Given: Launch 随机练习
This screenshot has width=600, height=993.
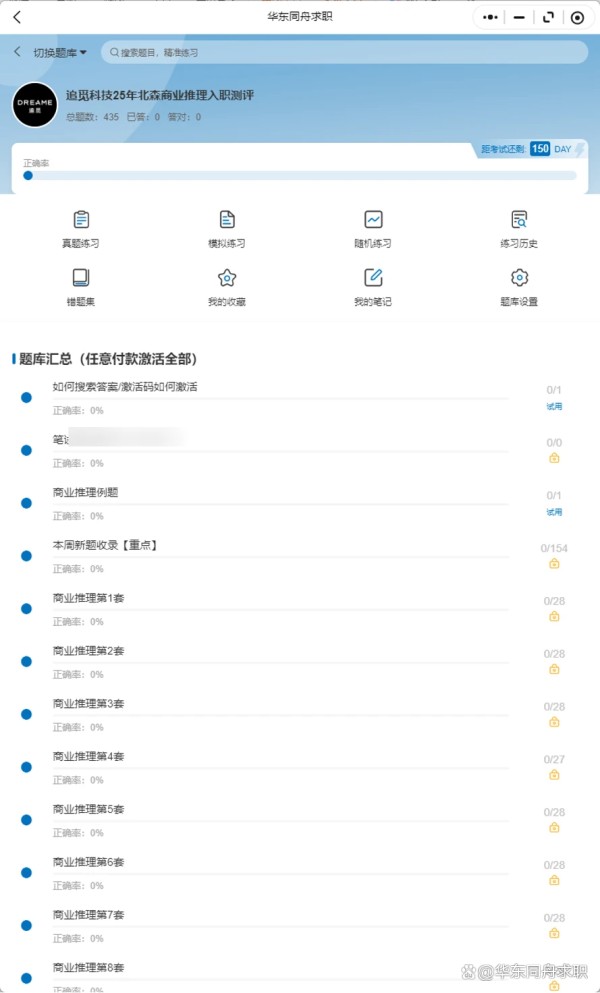Looking at the screenshot, I should coord(373,229).
